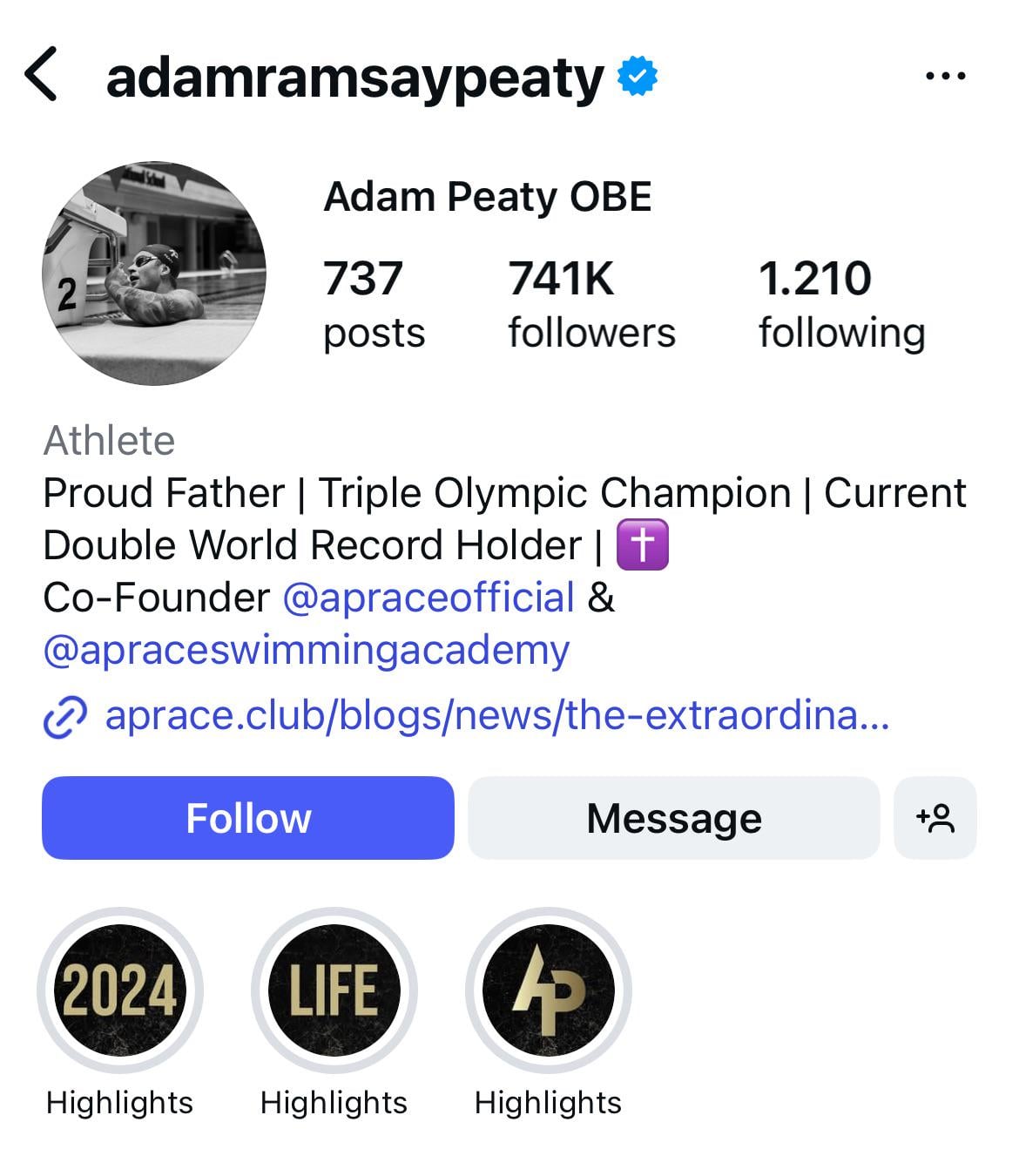
Task: Open the three-dot options menu
Action: (945, 77)
